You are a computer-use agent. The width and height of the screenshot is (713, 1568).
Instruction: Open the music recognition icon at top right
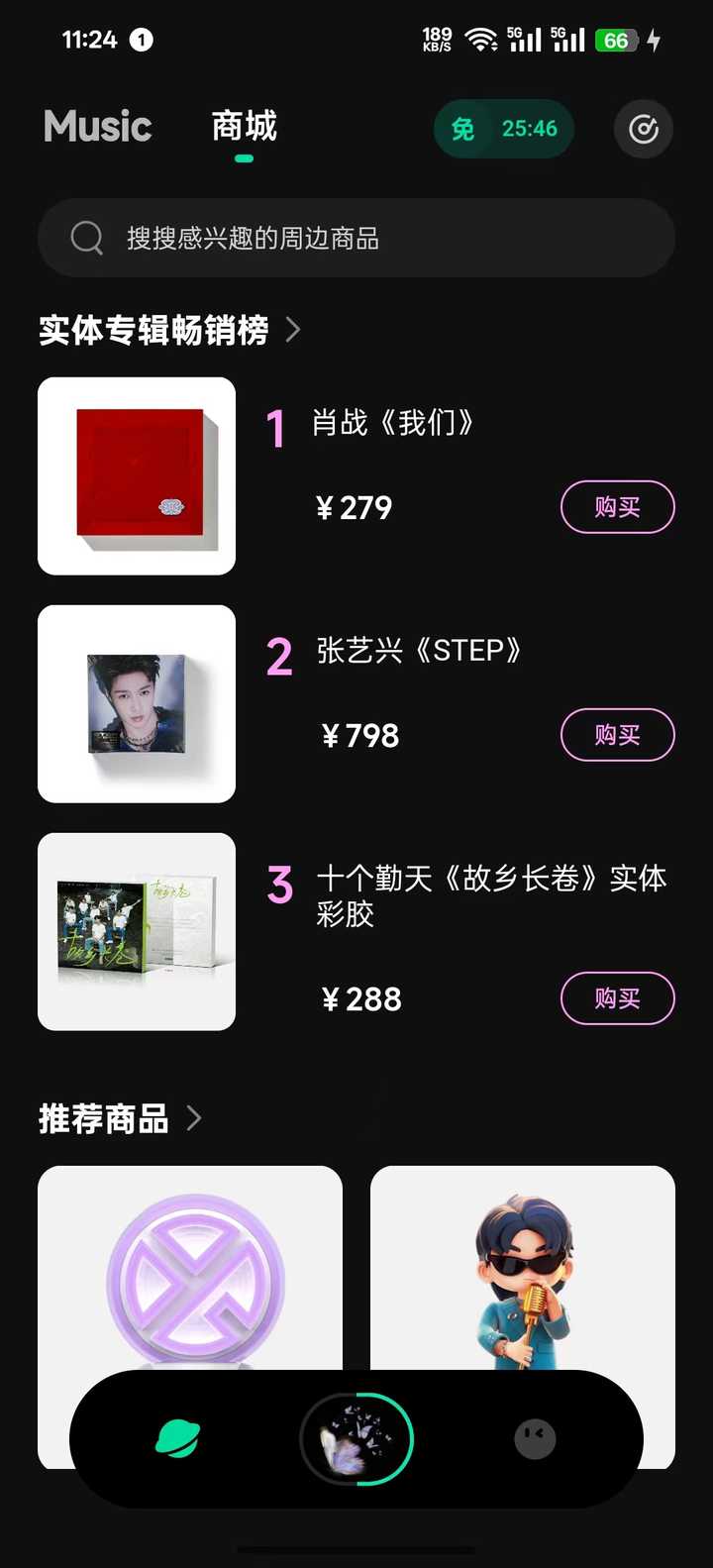tap(643, 129)
